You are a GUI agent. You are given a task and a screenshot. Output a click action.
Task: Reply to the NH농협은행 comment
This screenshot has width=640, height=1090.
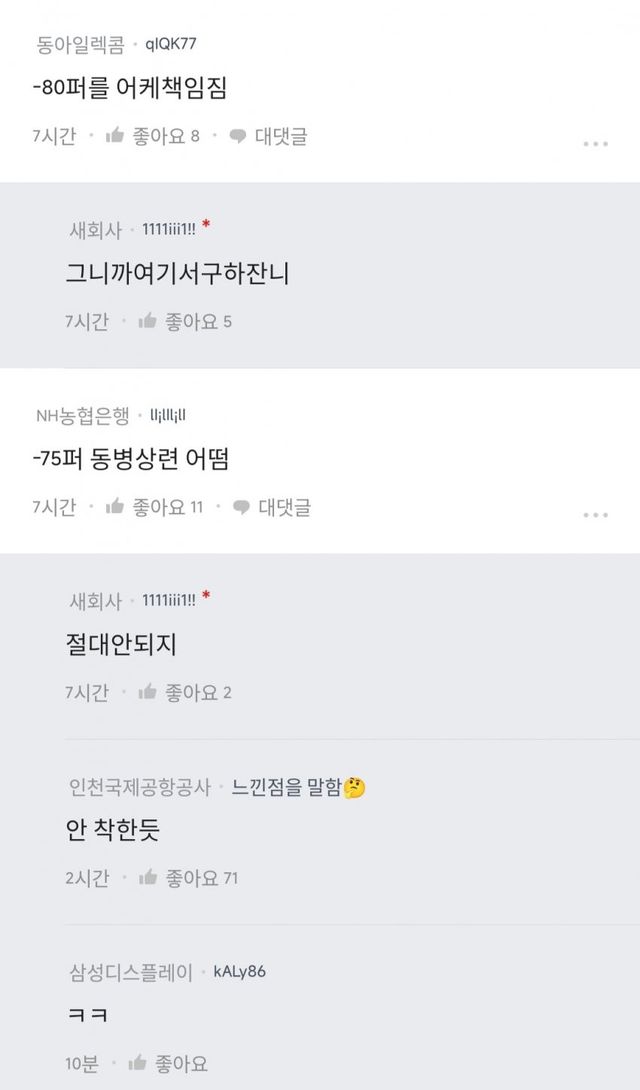[271, 507]
